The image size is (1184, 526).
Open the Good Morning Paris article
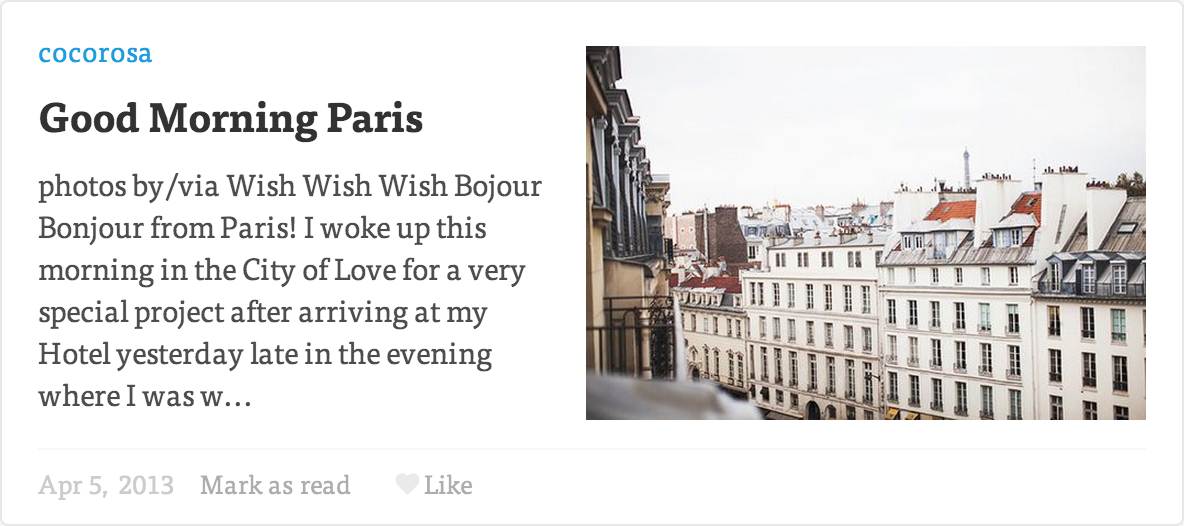231,119
